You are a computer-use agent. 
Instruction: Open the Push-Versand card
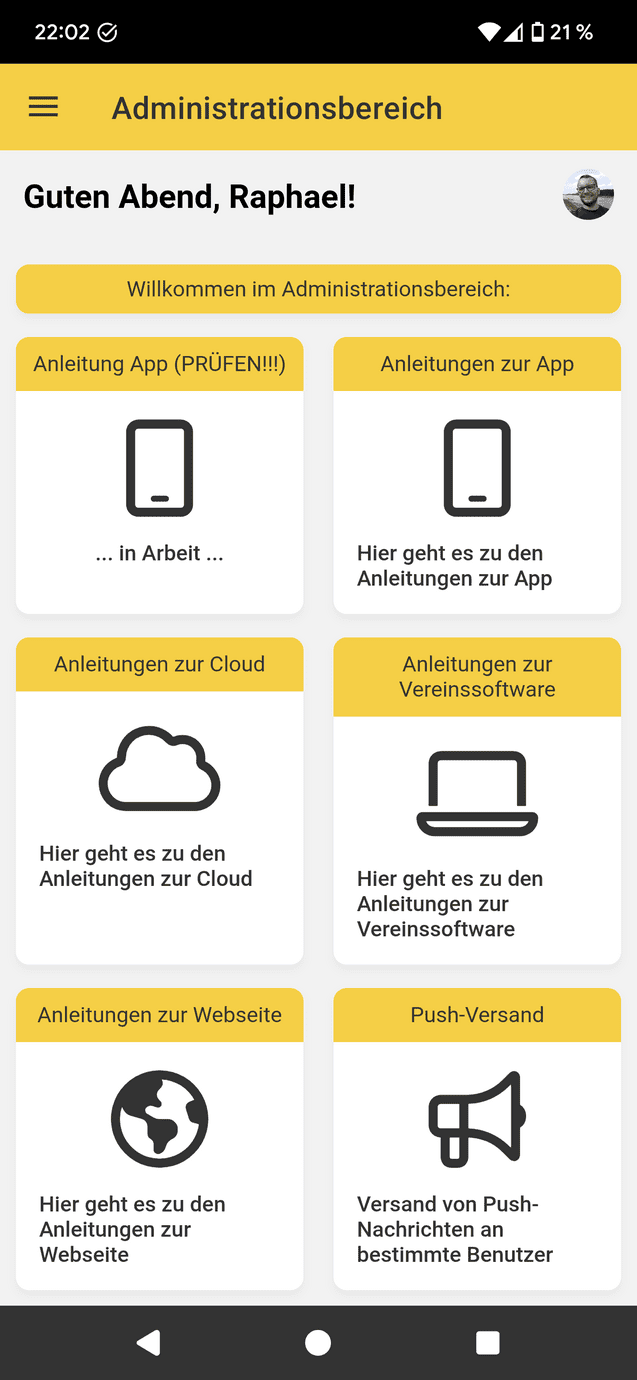(477, 1139)
